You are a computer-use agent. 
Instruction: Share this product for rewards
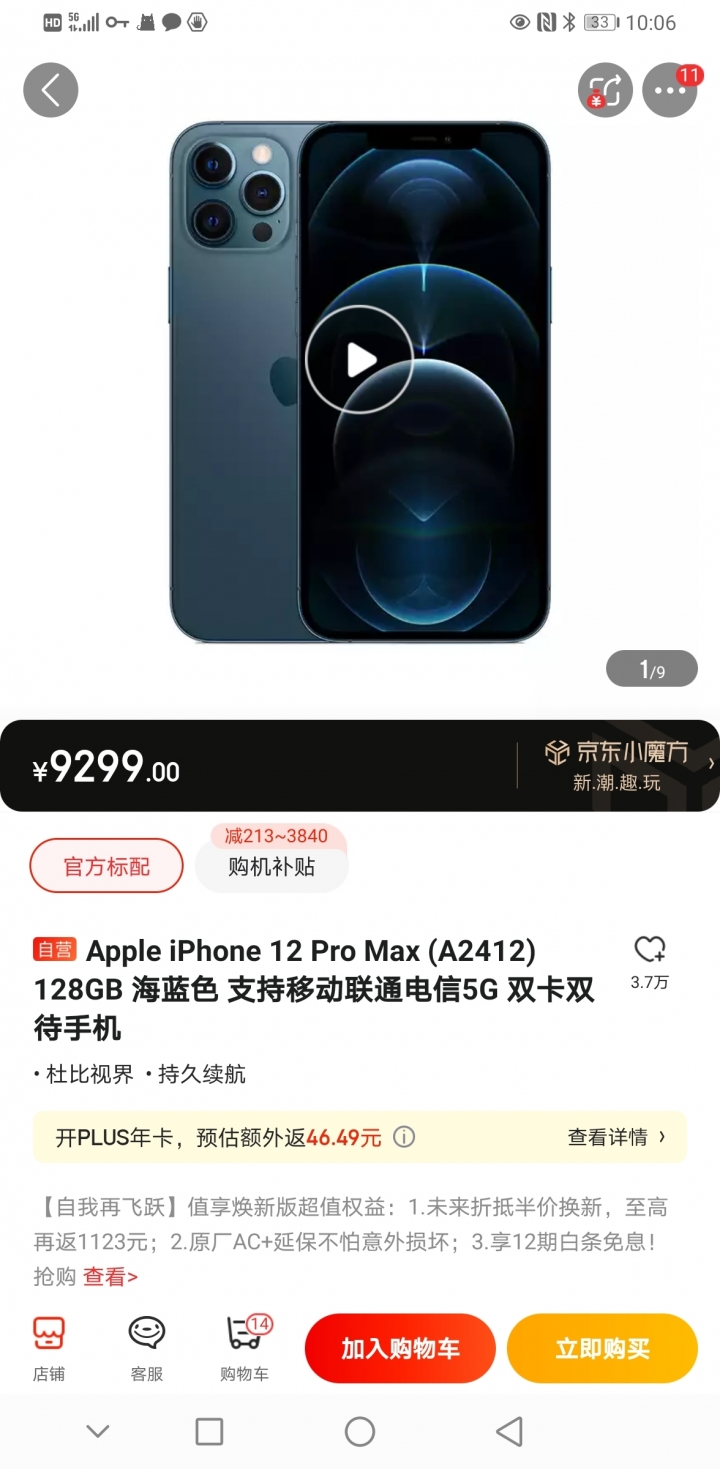pos(605,90)
